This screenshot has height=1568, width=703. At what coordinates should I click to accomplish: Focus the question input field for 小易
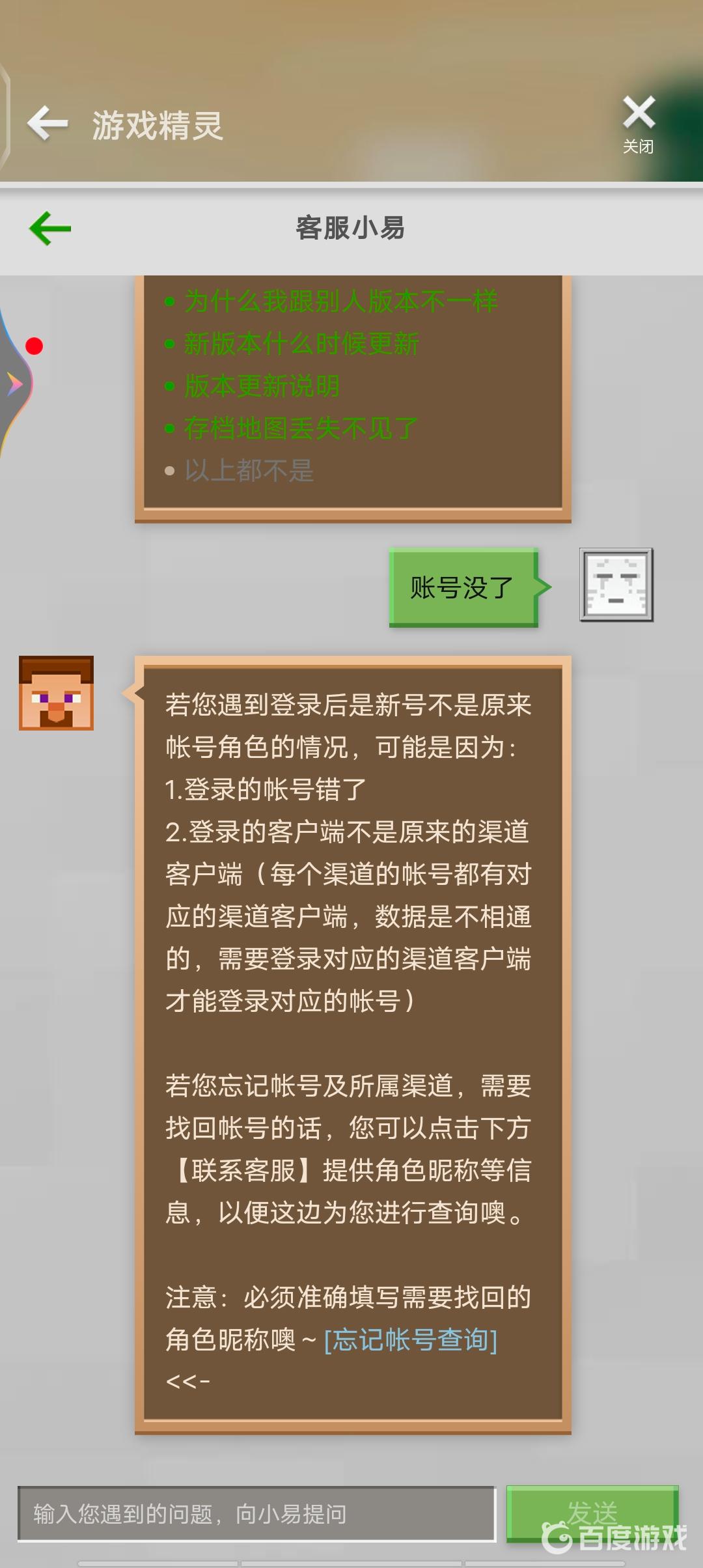[256, 1514]
